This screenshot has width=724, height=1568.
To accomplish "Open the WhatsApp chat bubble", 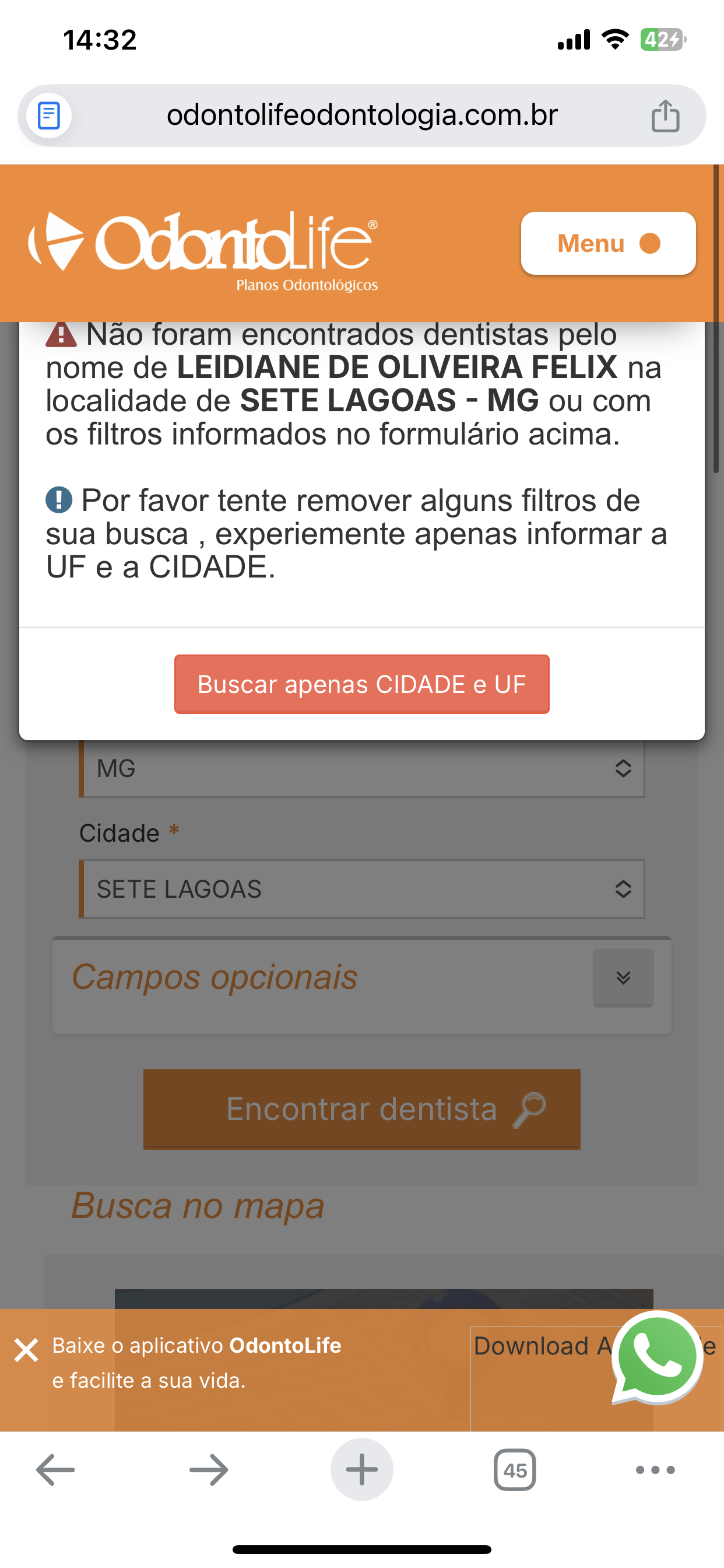I will pos(656,1357).
